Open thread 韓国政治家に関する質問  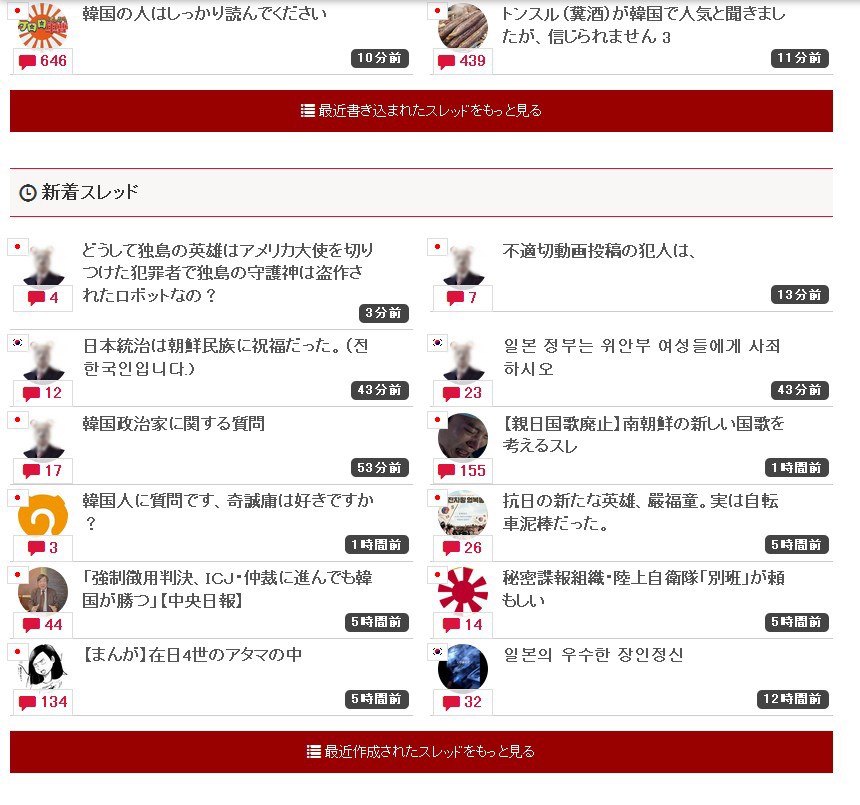[173, 423]
